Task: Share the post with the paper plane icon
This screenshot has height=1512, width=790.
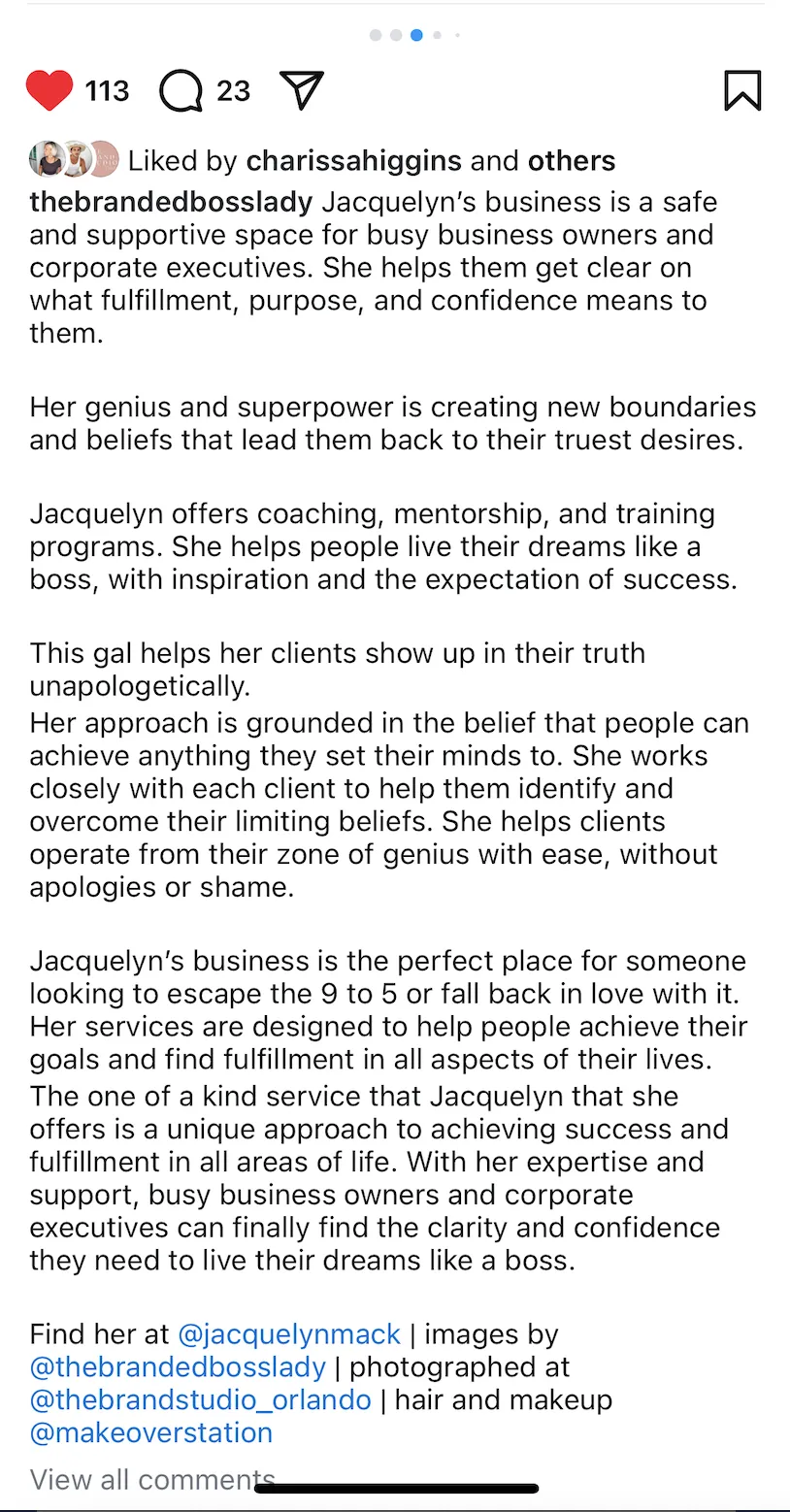Action: pyautogui.click(x=301, y=90)
